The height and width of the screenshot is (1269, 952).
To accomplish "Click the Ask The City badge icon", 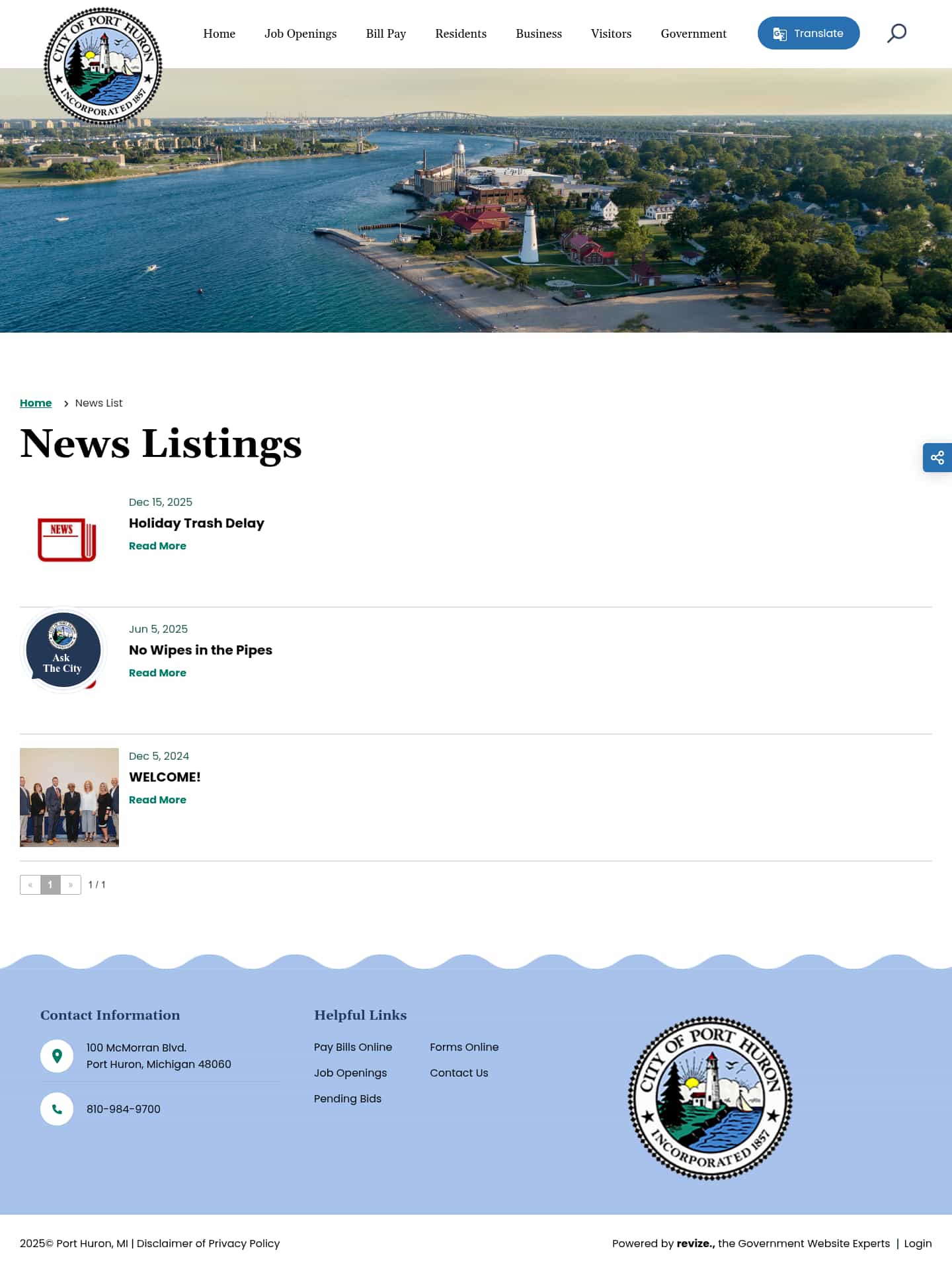I will (62, 651).
